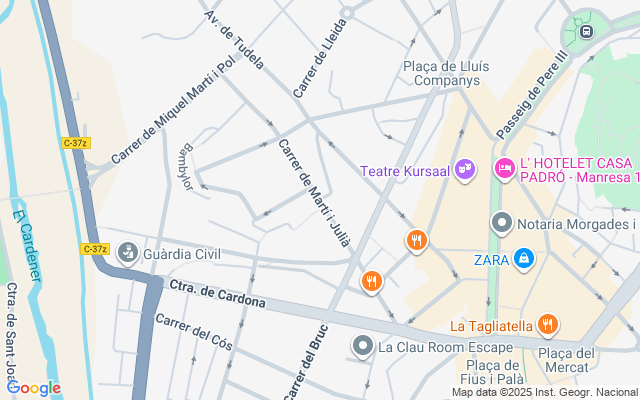The width and height of the screenshot is (640, 400).
Task: View La Tagliatella restaurant marker
Action: click(x=548, y=325)
